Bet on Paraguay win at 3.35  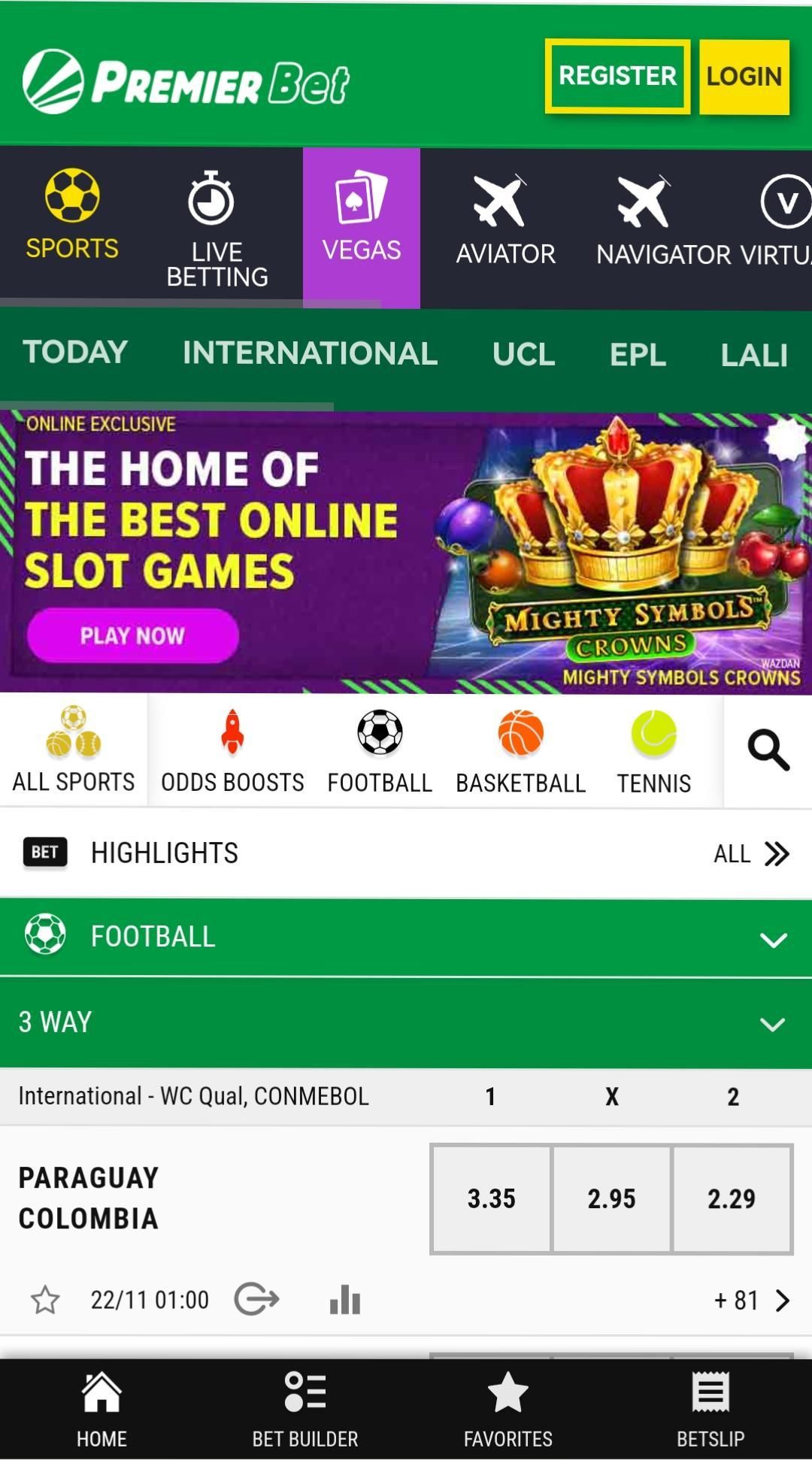[x=491, y=1198]
